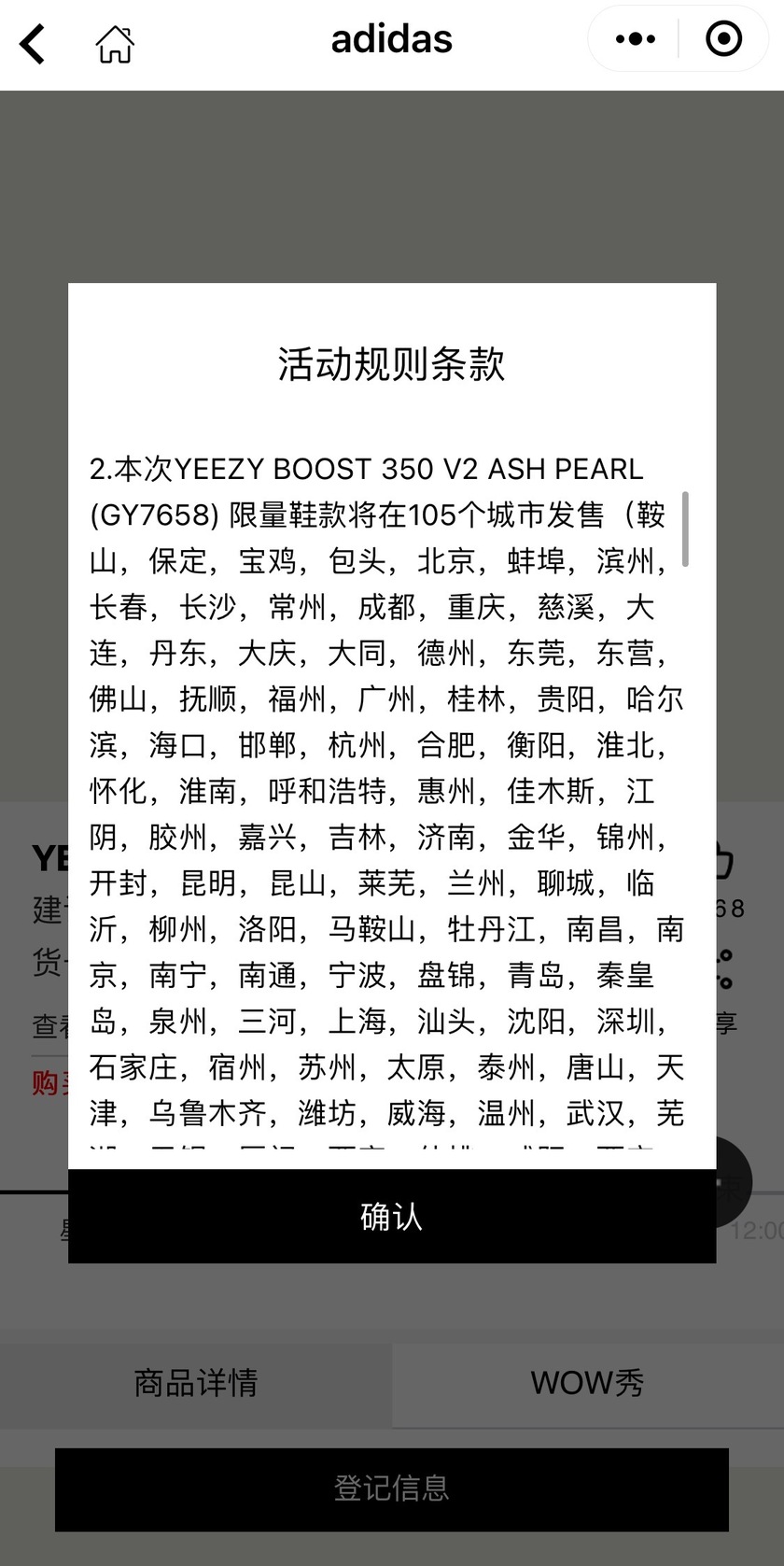Confirm the rules with 确认

[x=392, y=1216]
